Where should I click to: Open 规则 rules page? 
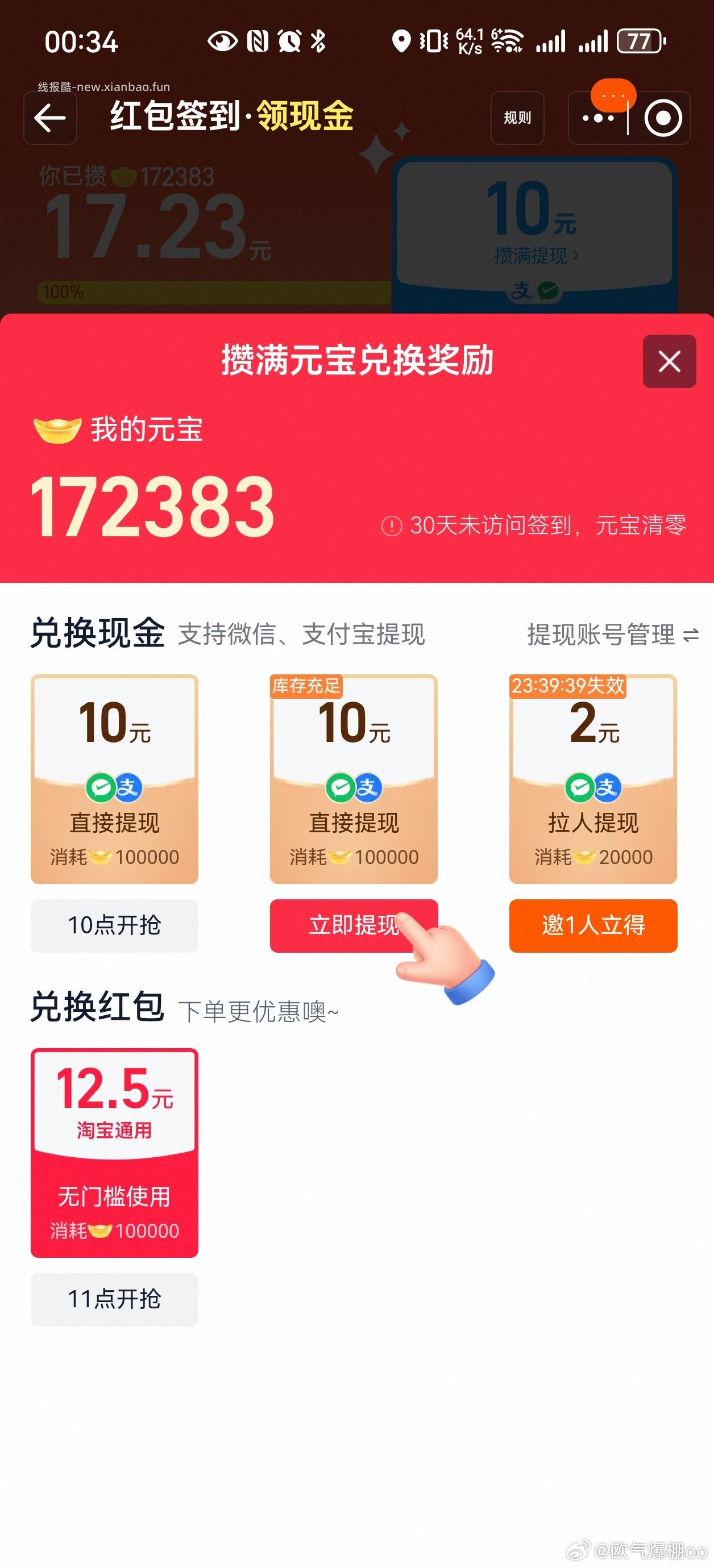[517, 118]
